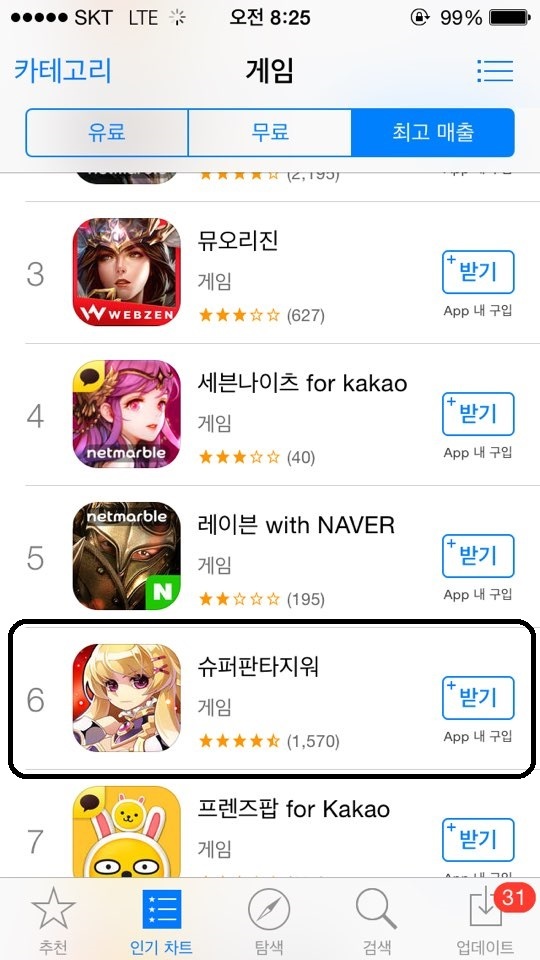Download 뮤오리진 with 받기 button
The image size is (540, 960).
click(x=478, y=272)
